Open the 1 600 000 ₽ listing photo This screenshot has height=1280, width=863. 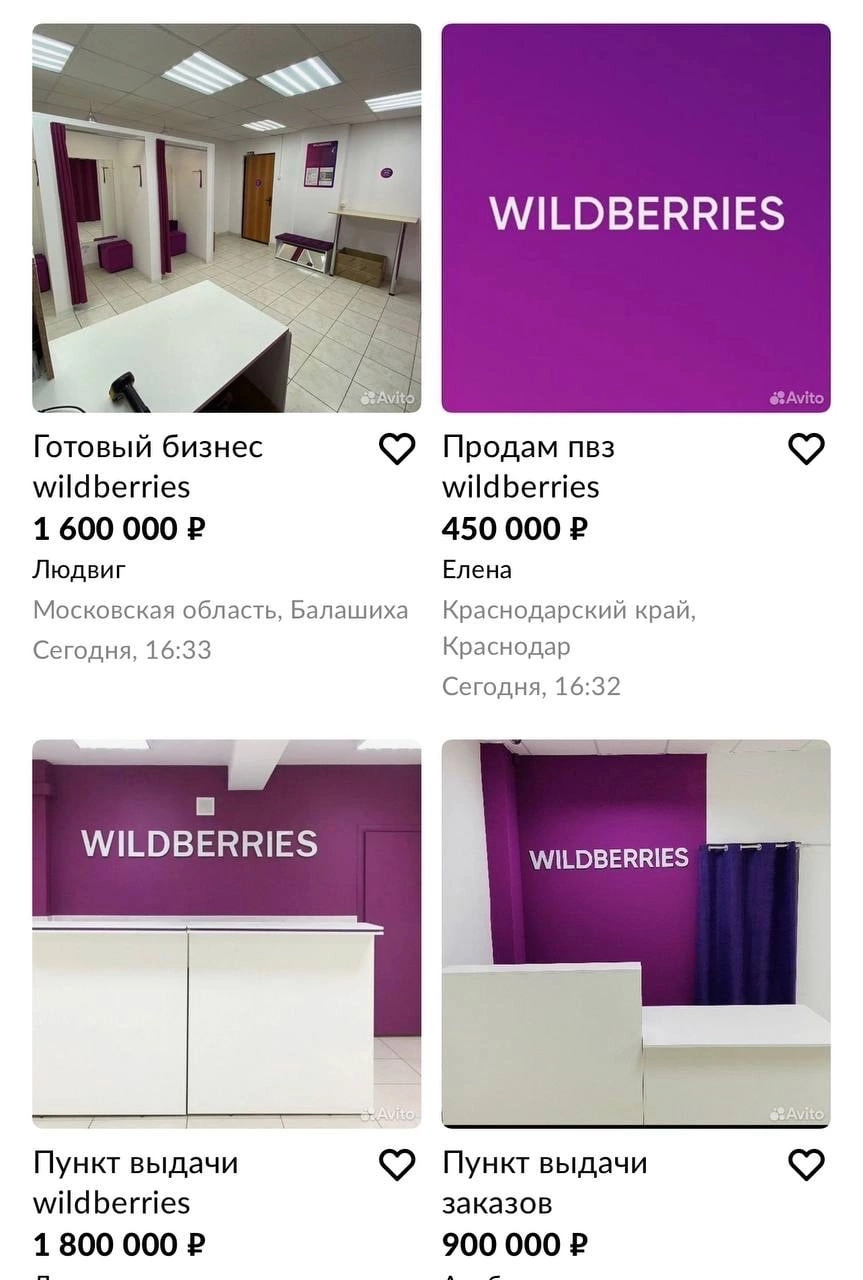227,218
